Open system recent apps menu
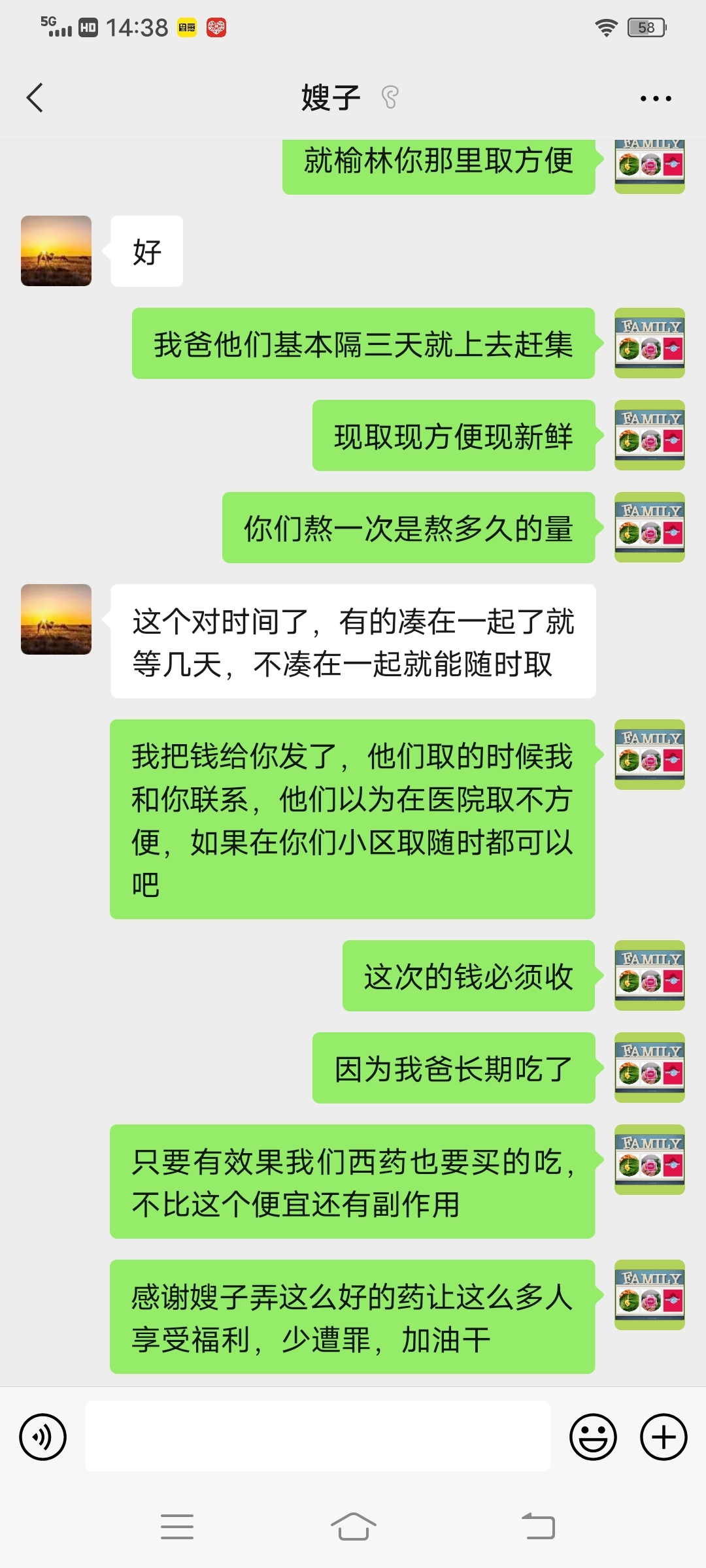This screenshot has width=706, height=1568. pos(177,1527)
